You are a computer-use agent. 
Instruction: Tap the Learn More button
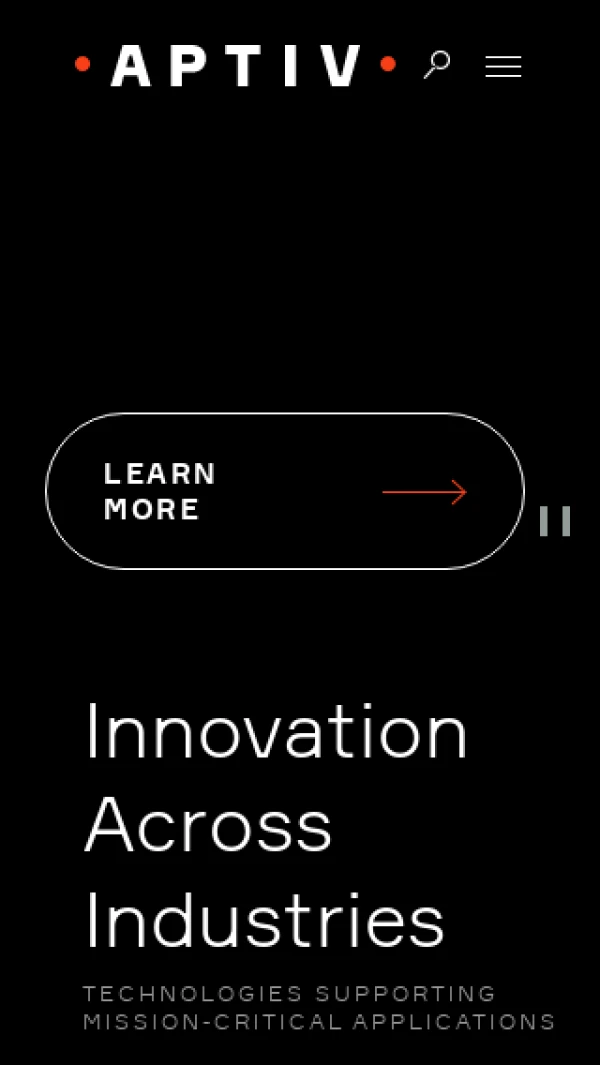coord(285,491)
